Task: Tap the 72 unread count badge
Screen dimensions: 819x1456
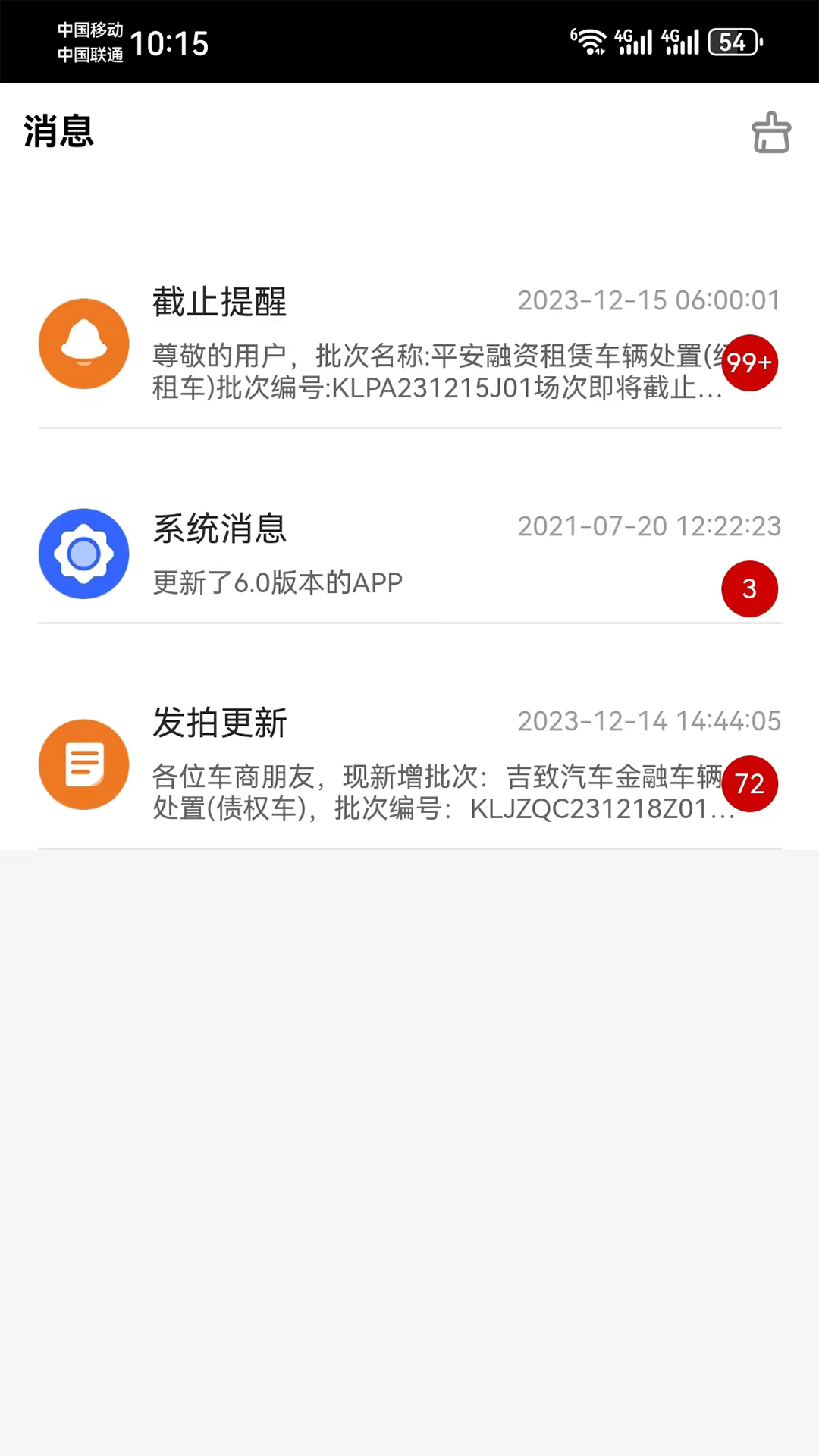Action: (x=750, y=783)
